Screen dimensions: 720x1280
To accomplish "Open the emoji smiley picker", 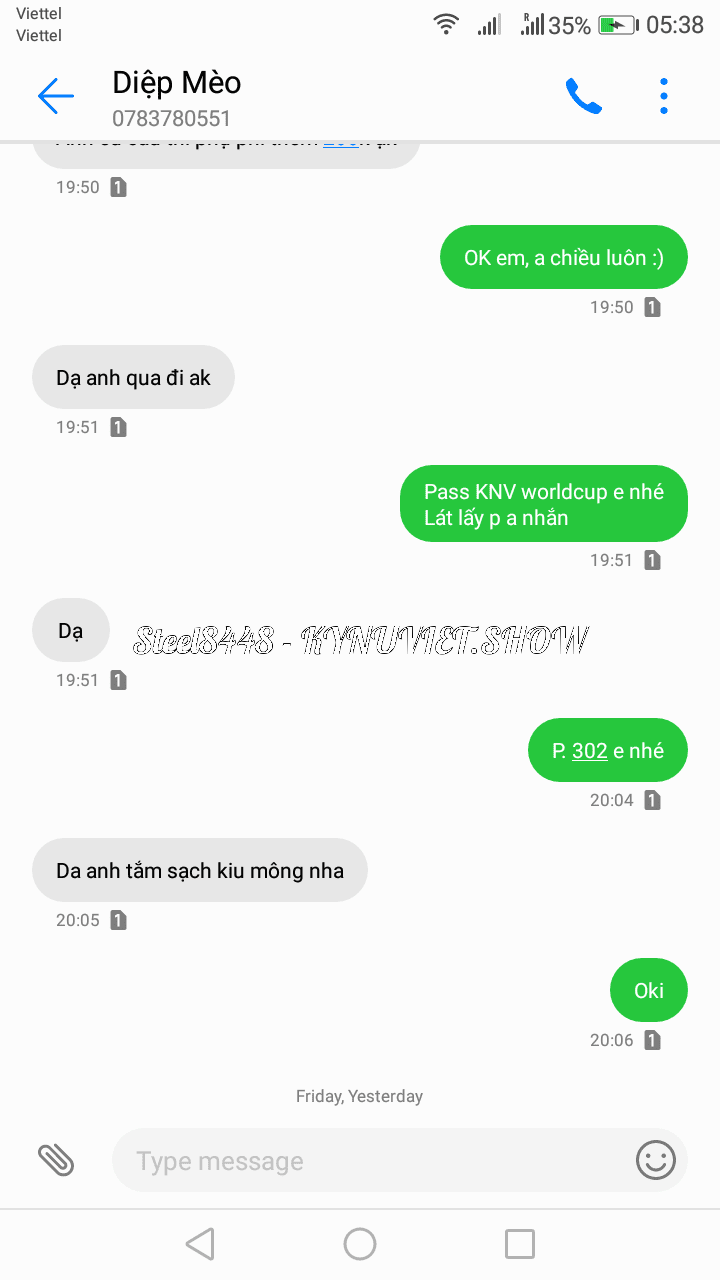I will pyautogui.click(x=656, y=1160).
